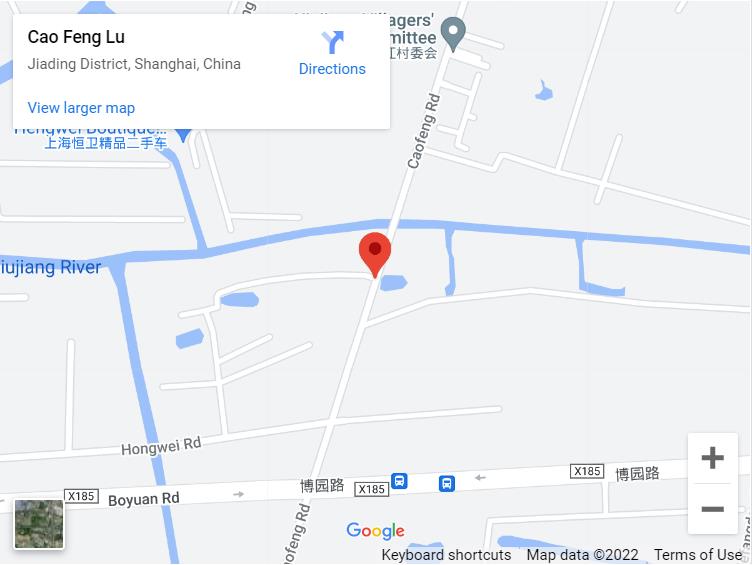Tap the red Cao Feng Lu location pin
Image resolution: width=752 pixels, height=565 pixels.
[x=375, y=252]
